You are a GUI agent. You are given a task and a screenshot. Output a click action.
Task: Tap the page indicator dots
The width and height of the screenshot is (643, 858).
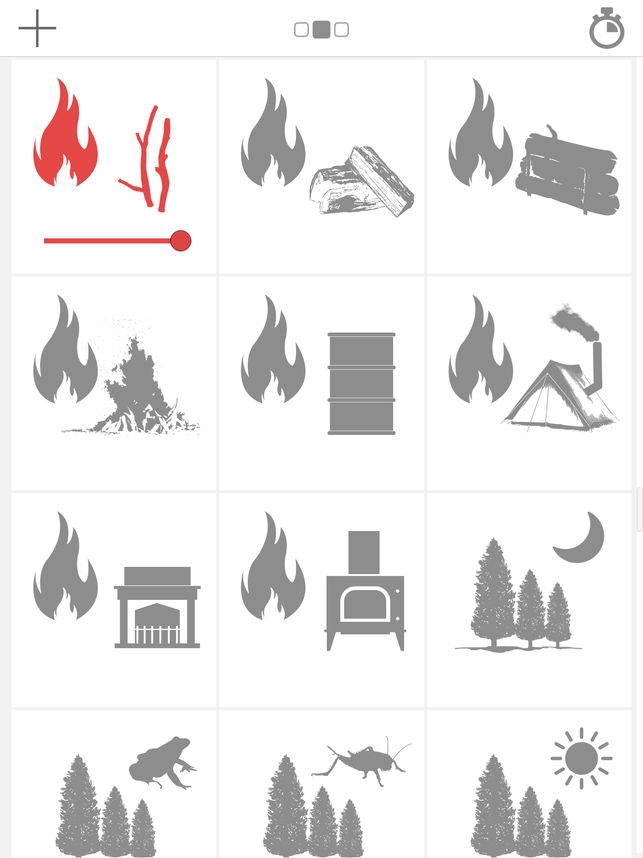coord(321,30)
